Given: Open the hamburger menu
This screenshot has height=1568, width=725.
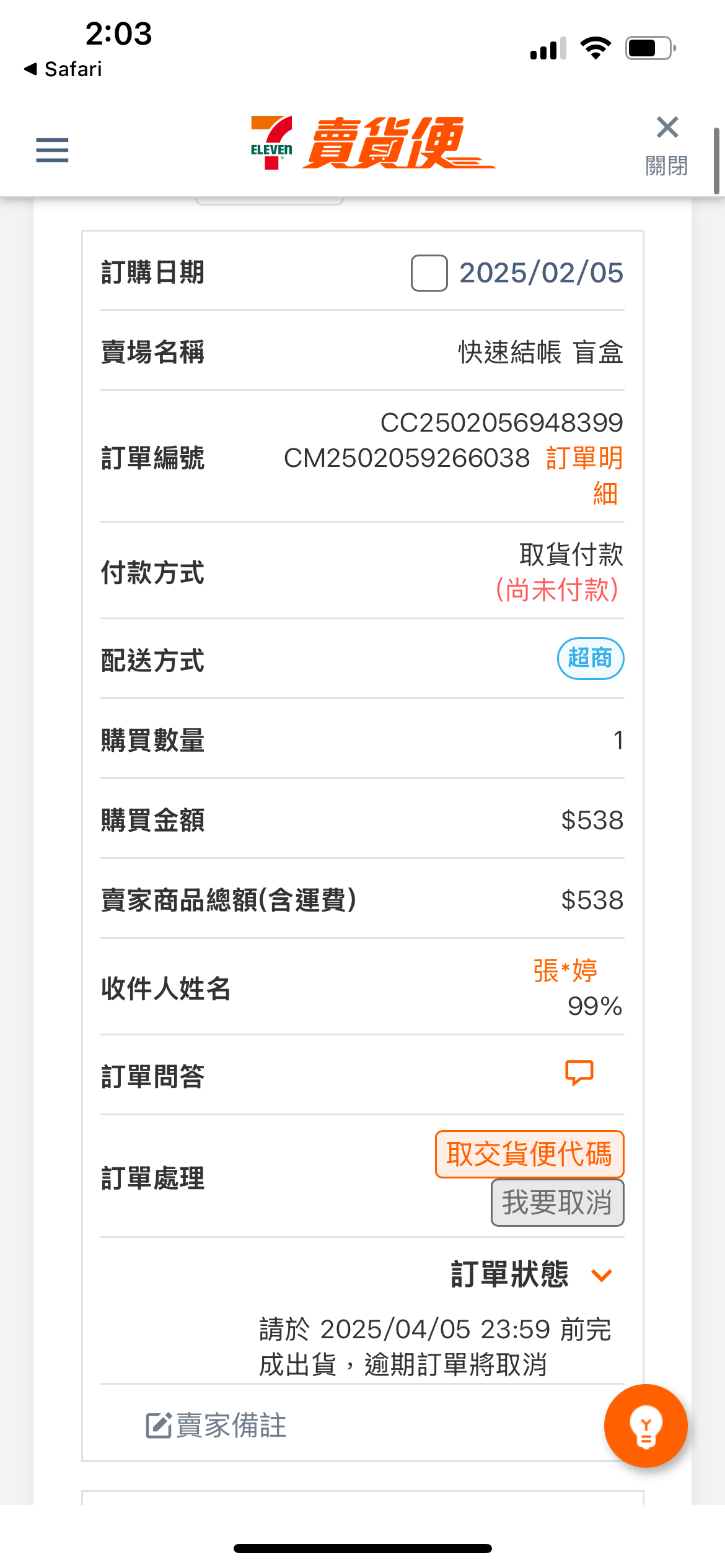Looking at the screenshot, I should pos(52,150).
